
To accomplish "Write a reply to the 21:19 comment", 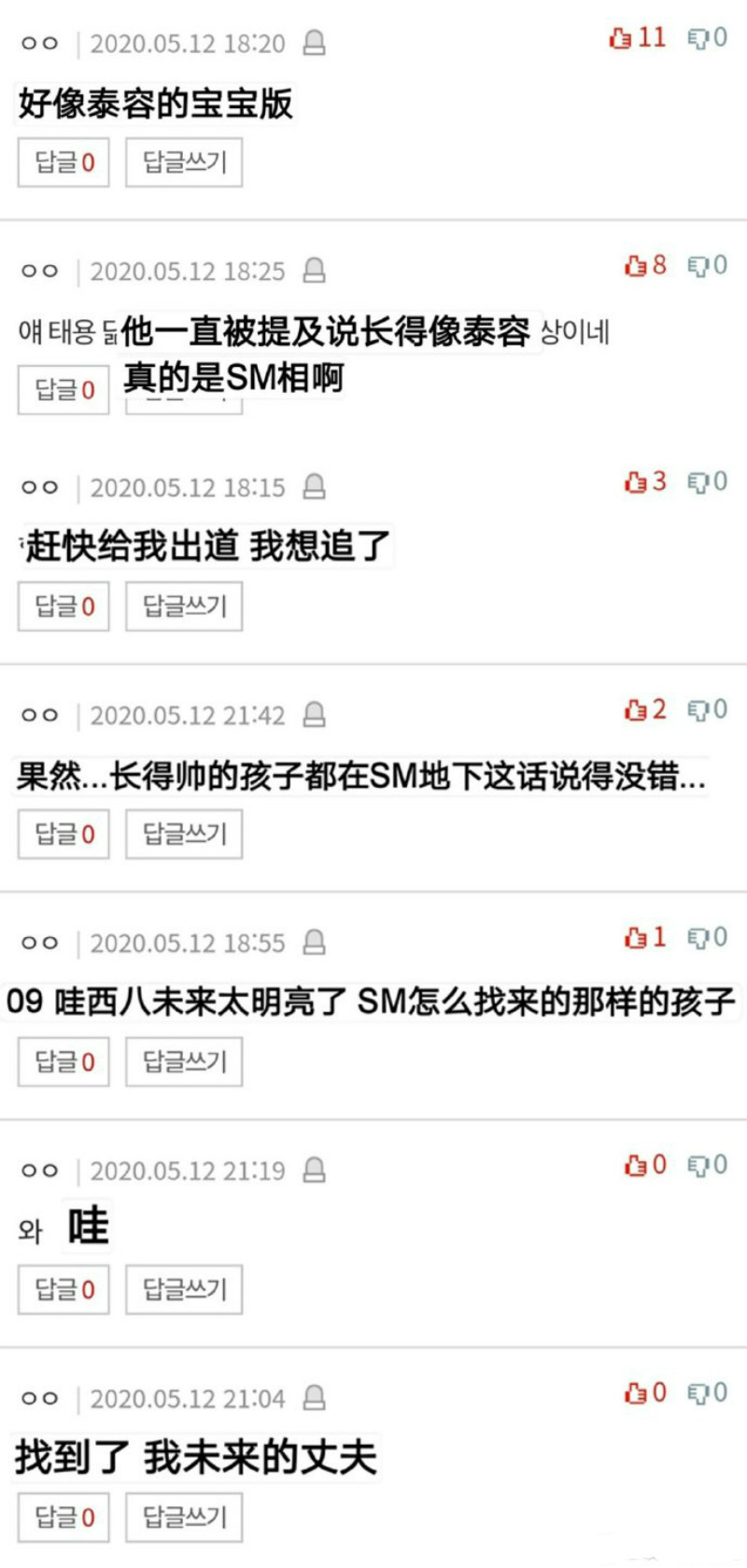I will pyautogui.click(x=184, y=1290).
